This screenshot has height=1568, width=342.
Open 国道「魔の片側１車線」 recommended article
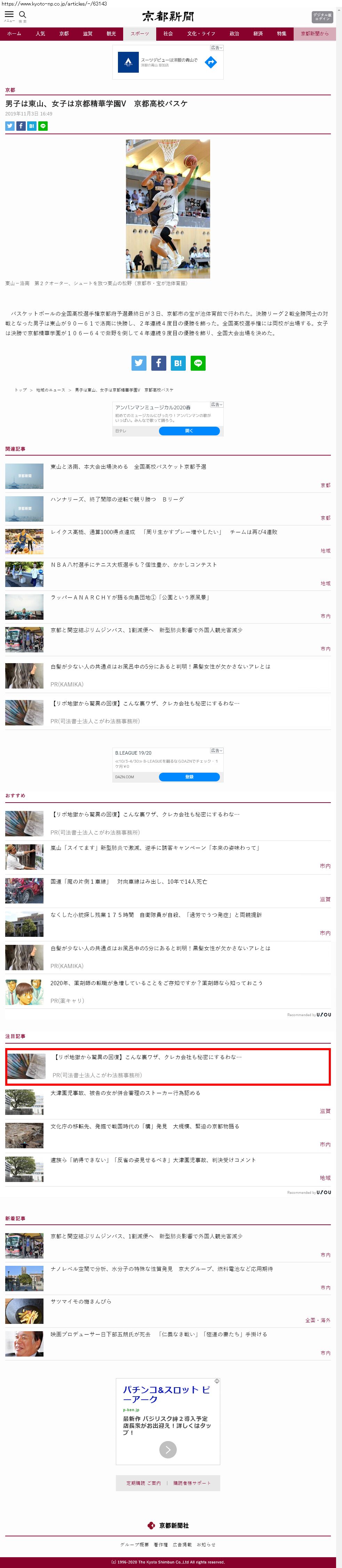point(128,882)
